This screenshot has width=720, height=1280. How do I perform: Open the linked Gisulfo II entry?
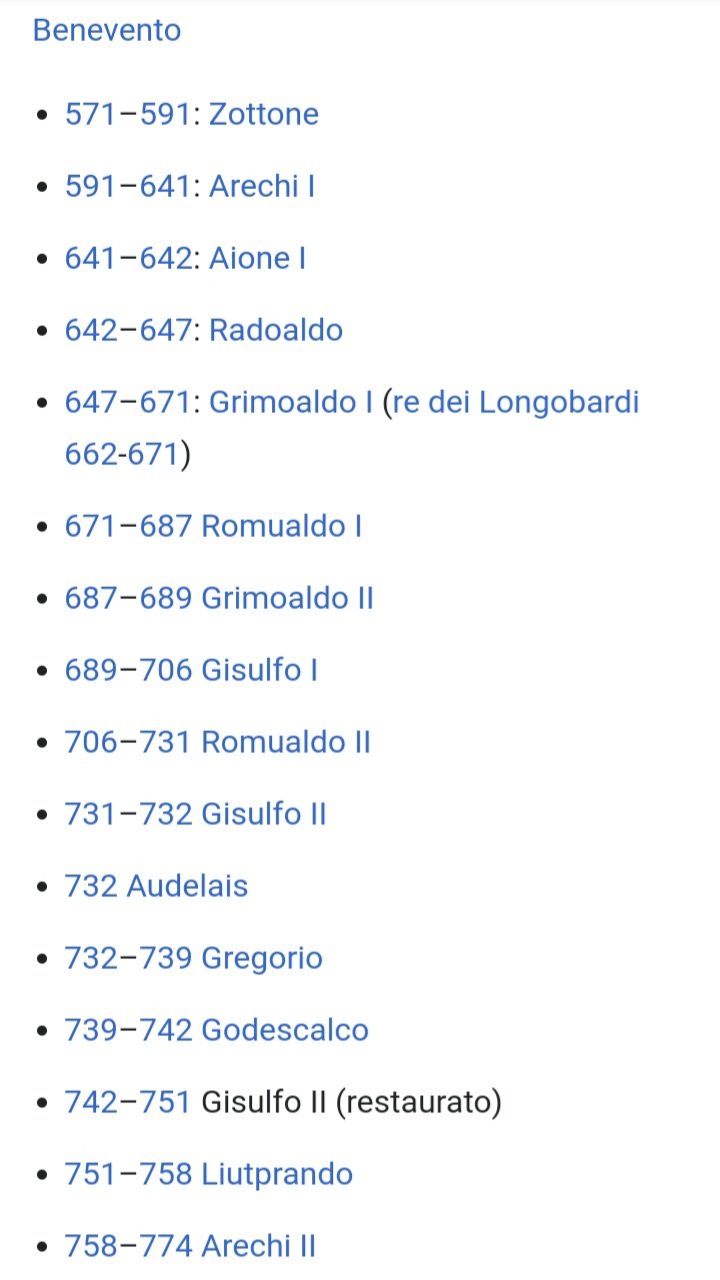pyautogui.click(x=264, y=814)
